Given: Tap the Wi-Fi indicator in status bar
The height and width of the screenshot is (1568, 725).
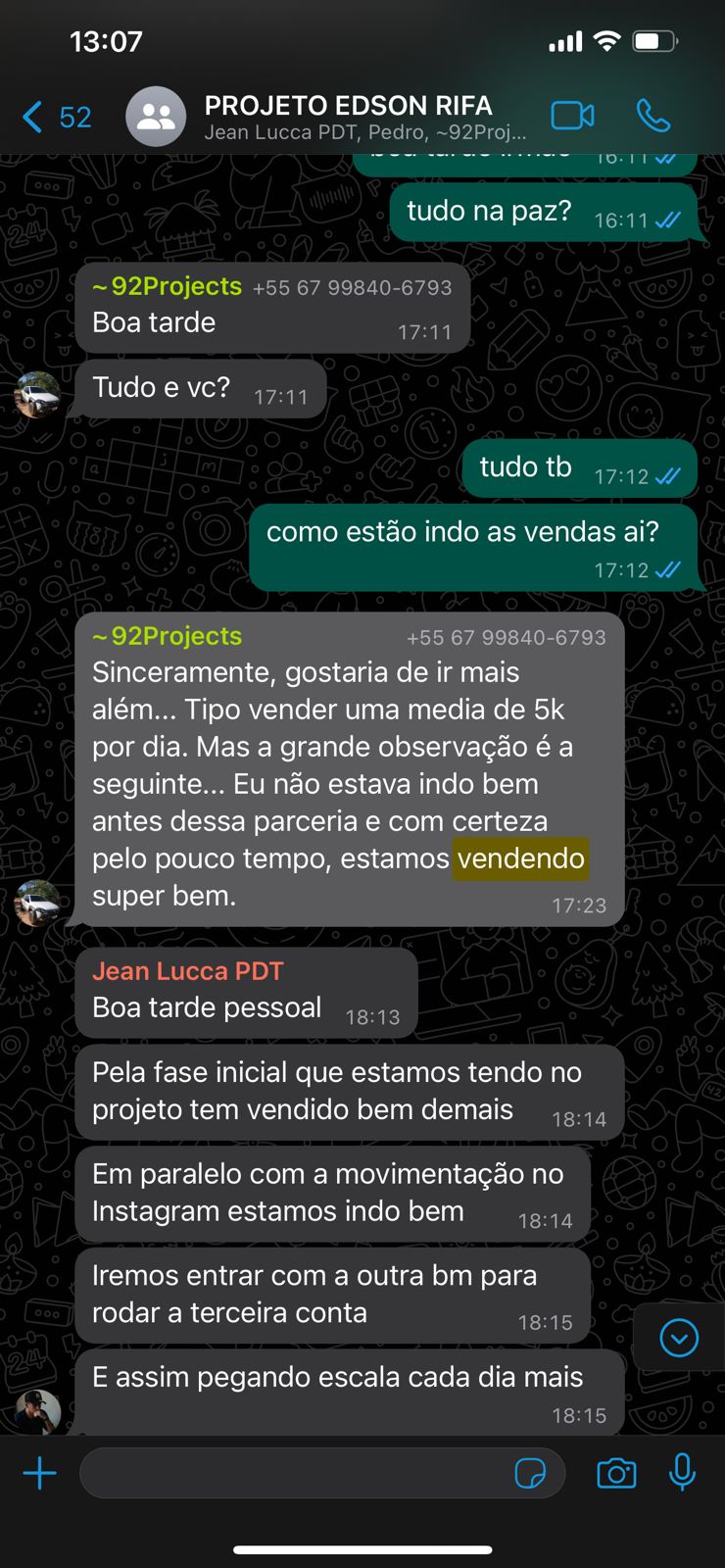Looking at the screenshot, I should click(608, 40).
